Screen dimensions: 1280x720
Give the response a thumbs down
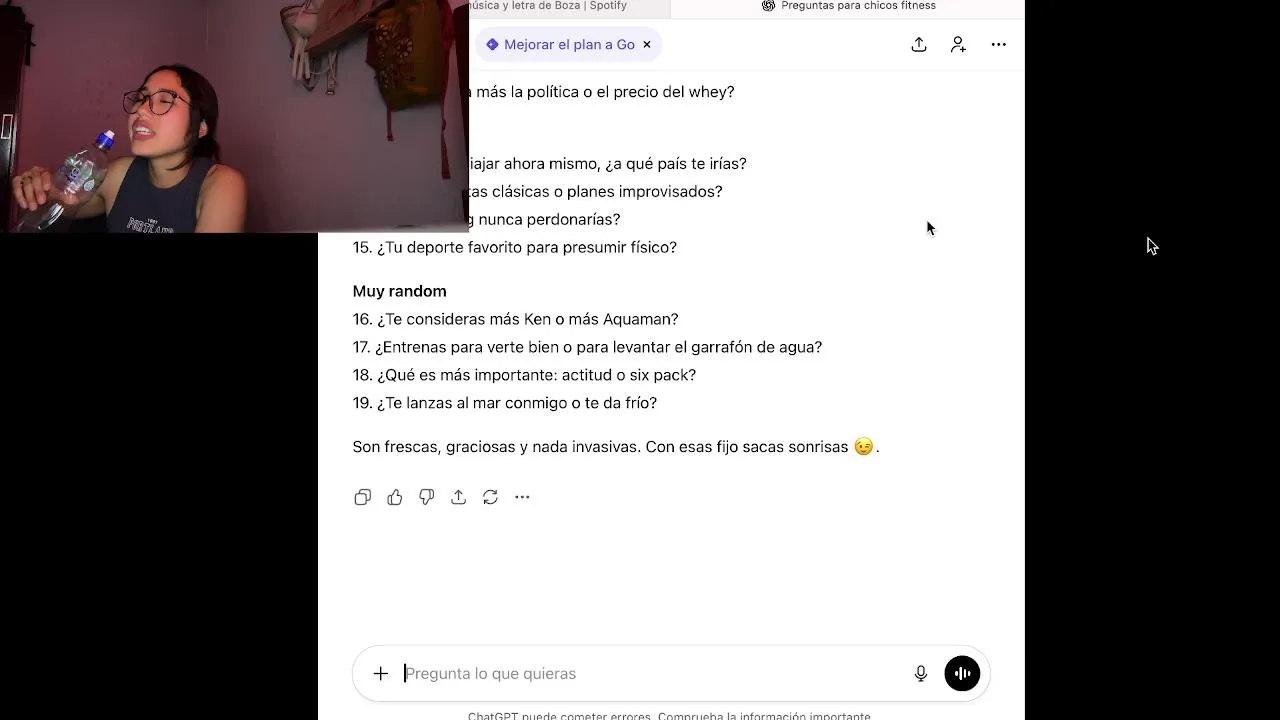pyautogui.click(x=427, y=497)
